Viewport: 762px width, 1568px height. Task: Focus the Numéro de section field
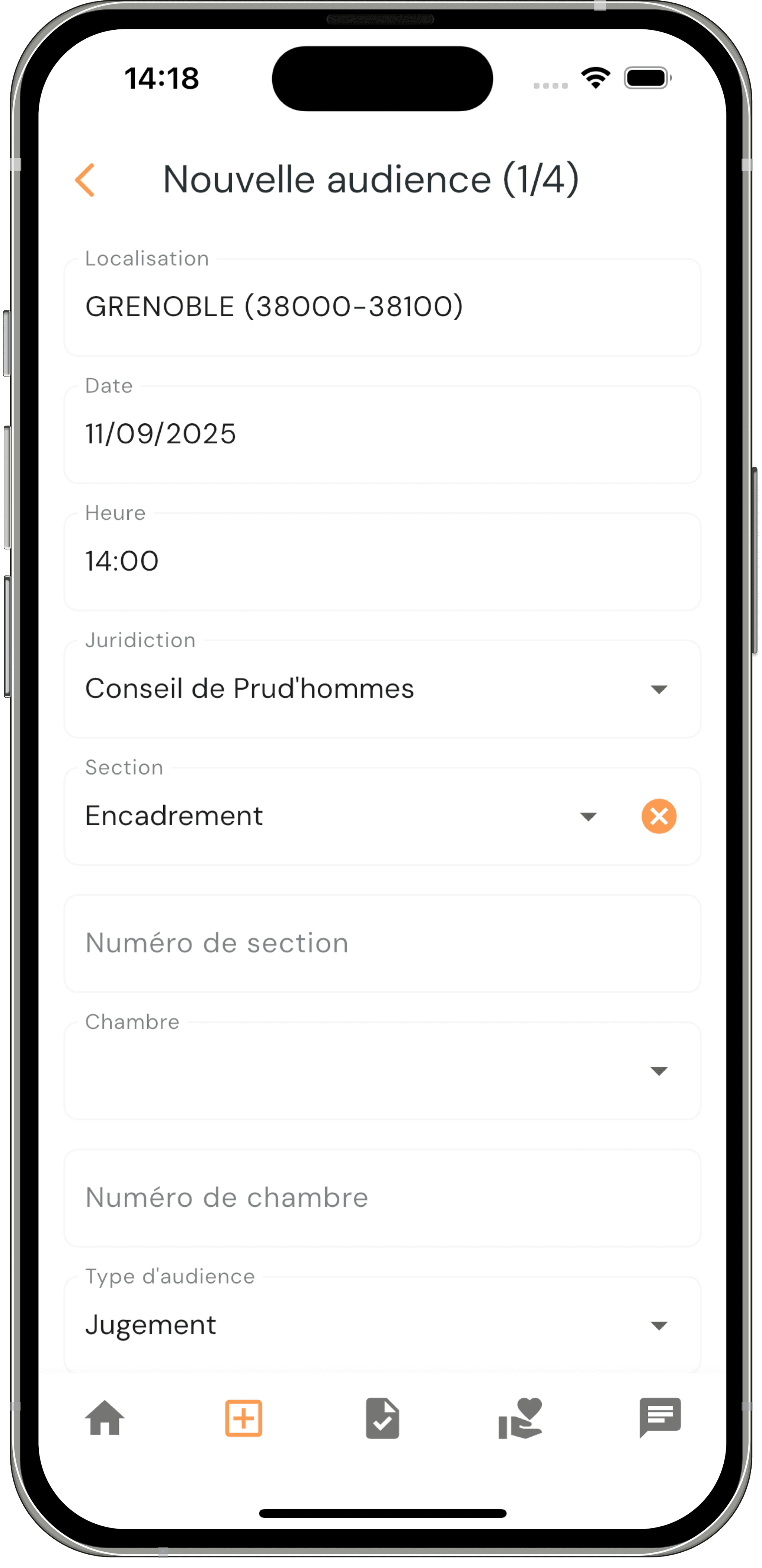click(x=382, y=943)
